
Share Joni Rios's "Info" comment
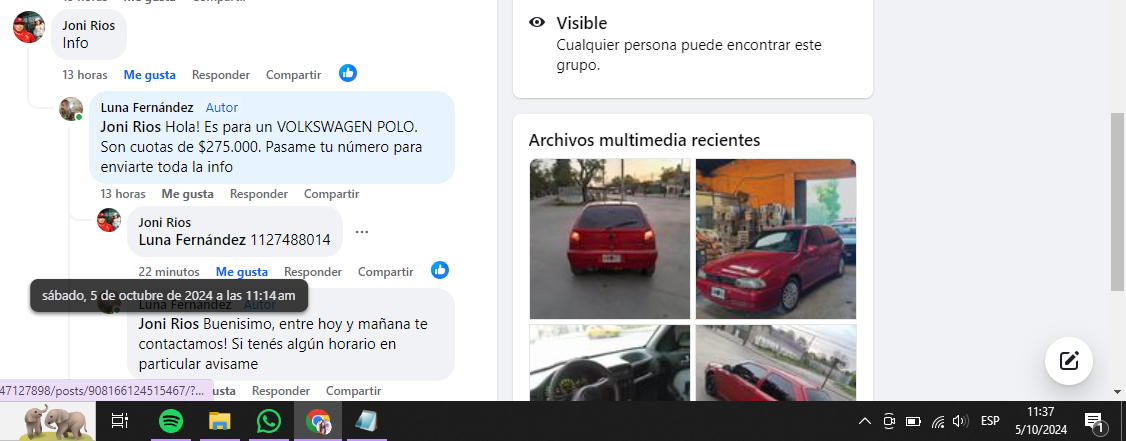(x=293, y=75)
